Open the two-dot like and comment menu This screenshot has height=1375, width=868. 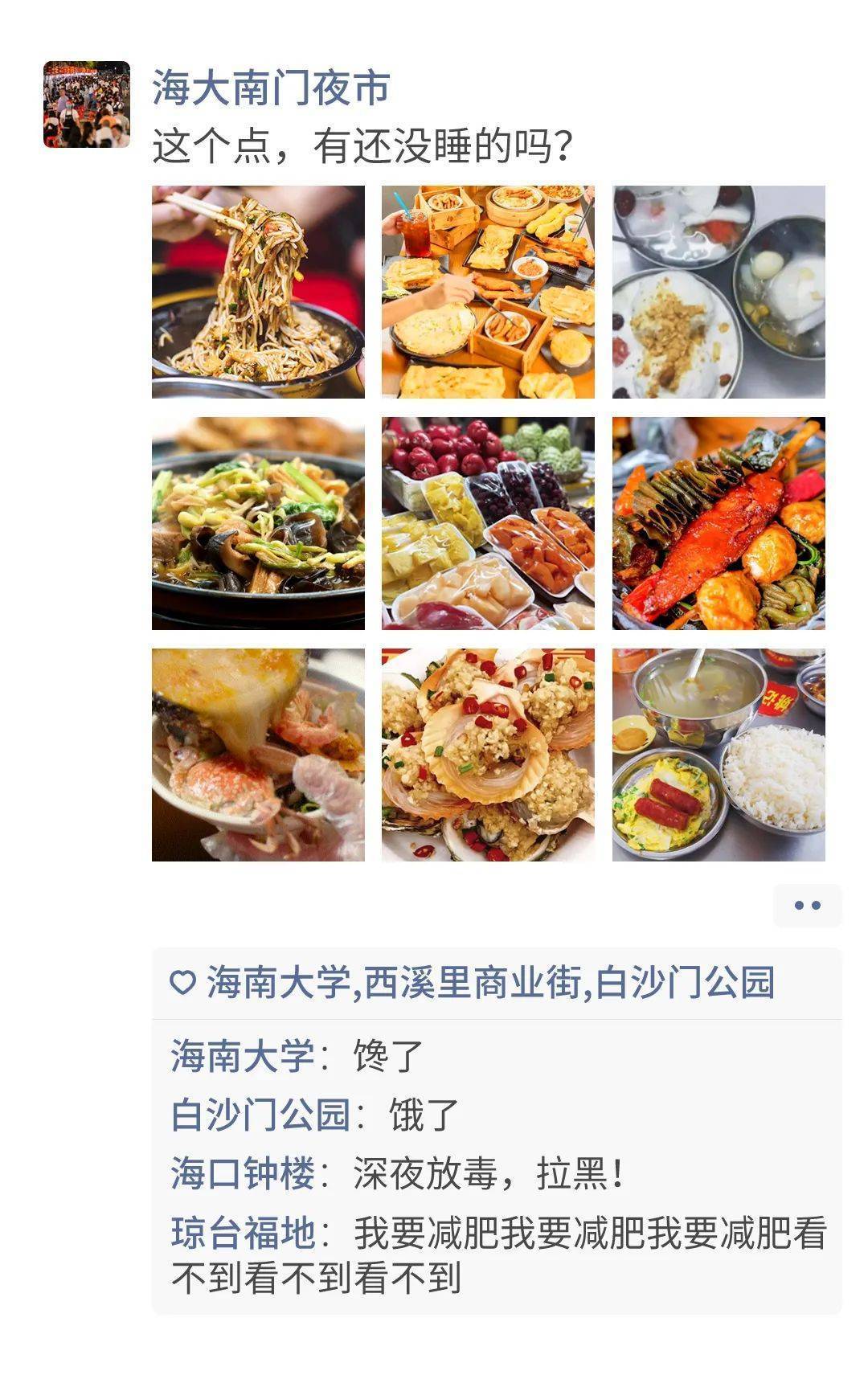(x=807, y=906)
